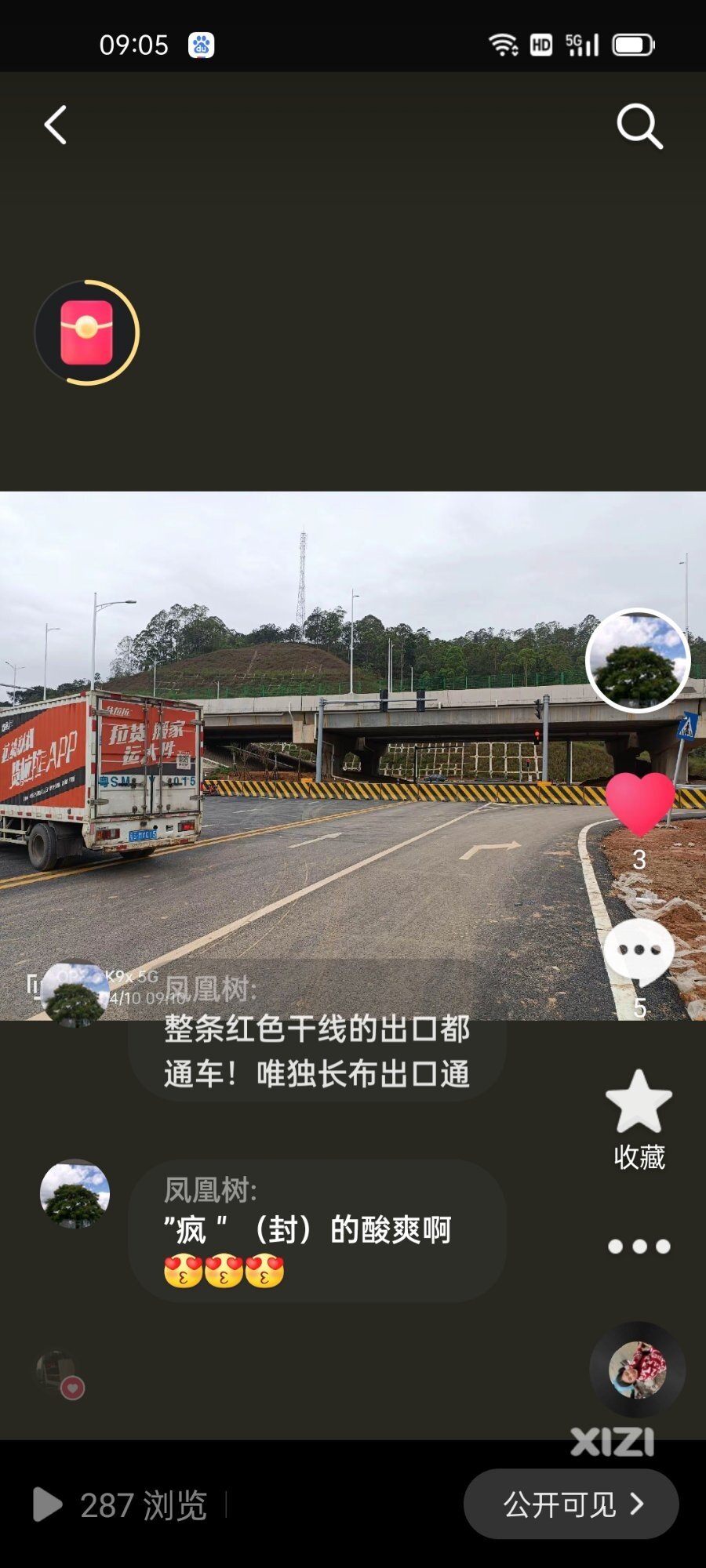Go back using the top-left arrow
The width and height of the screenshot is (706, 1568).
(x=56, y=125)
